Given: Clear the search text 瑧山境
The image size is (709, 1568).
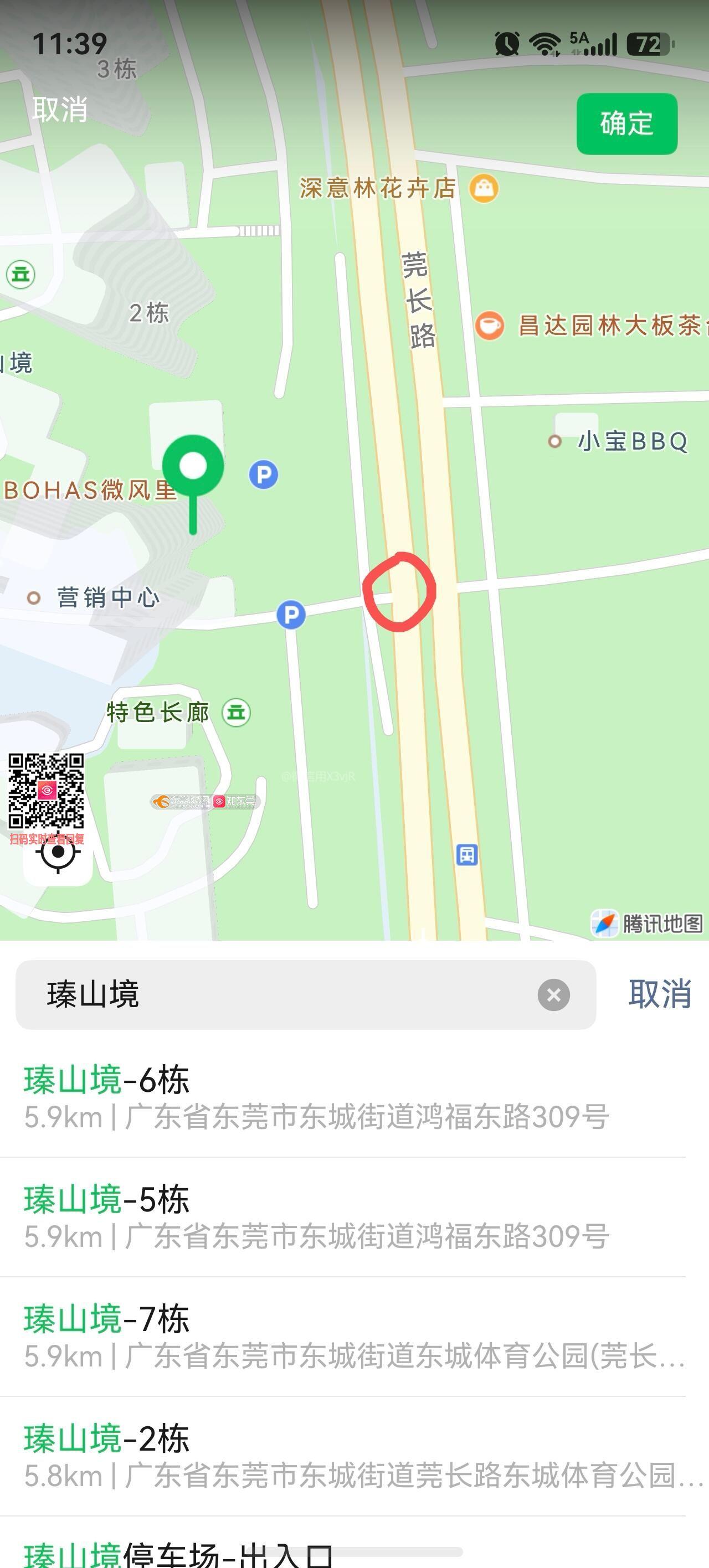Looking at the screenshot, I should 554,995.
